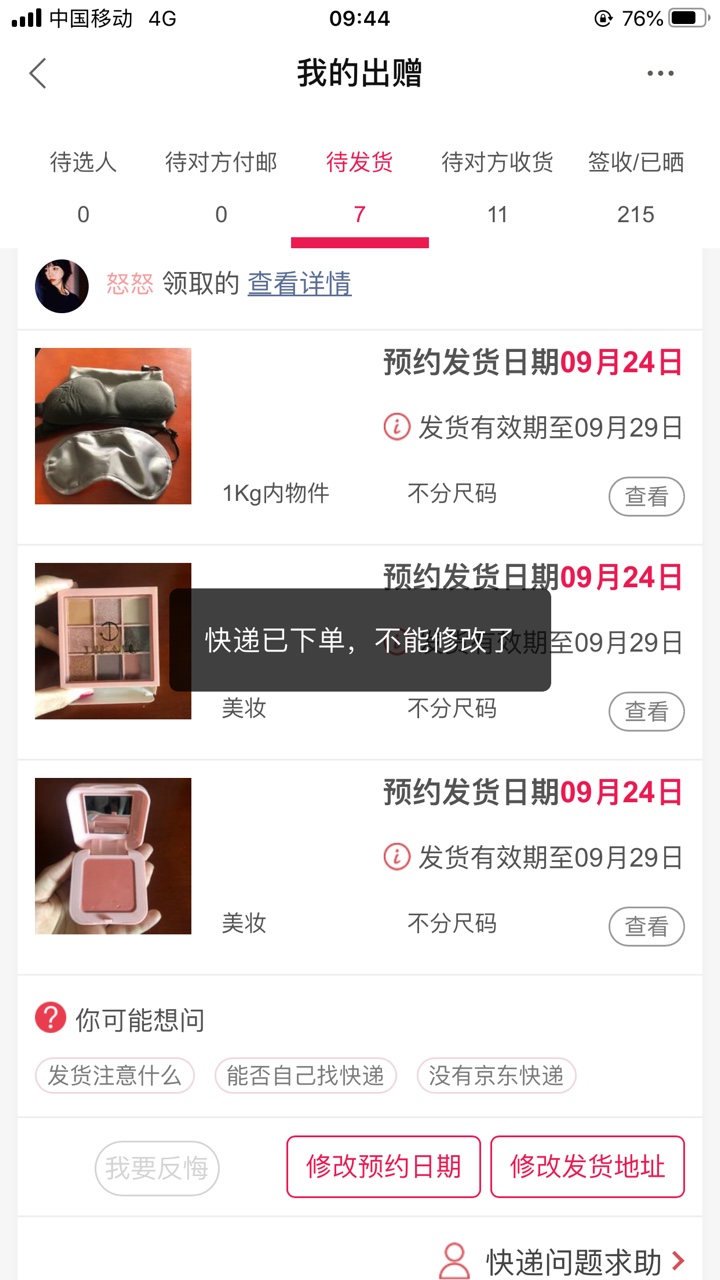Screen dimensions: 720x1280
Task: Select the 能否自己找快递 question chip
Action: pyautogui.click(x=305, y=1075)
